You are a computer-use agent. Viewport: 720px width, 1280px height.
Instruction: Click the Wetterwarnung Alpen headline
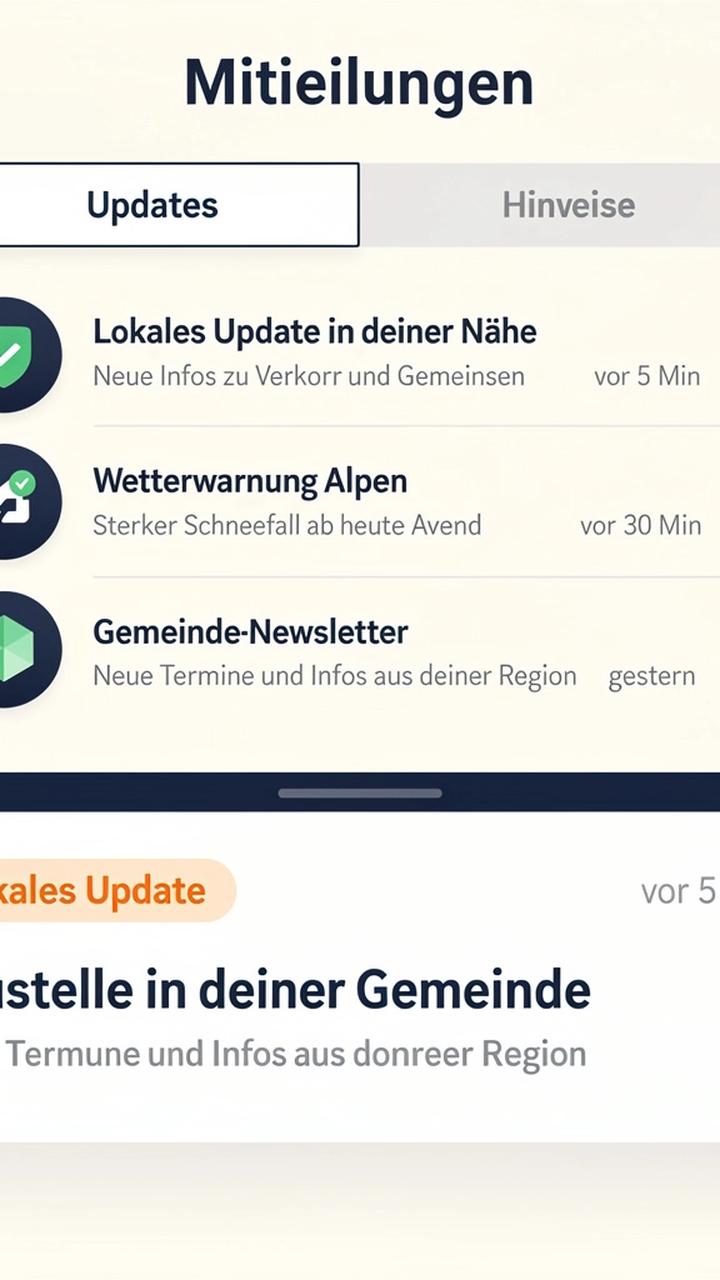[x=249, y=481]
